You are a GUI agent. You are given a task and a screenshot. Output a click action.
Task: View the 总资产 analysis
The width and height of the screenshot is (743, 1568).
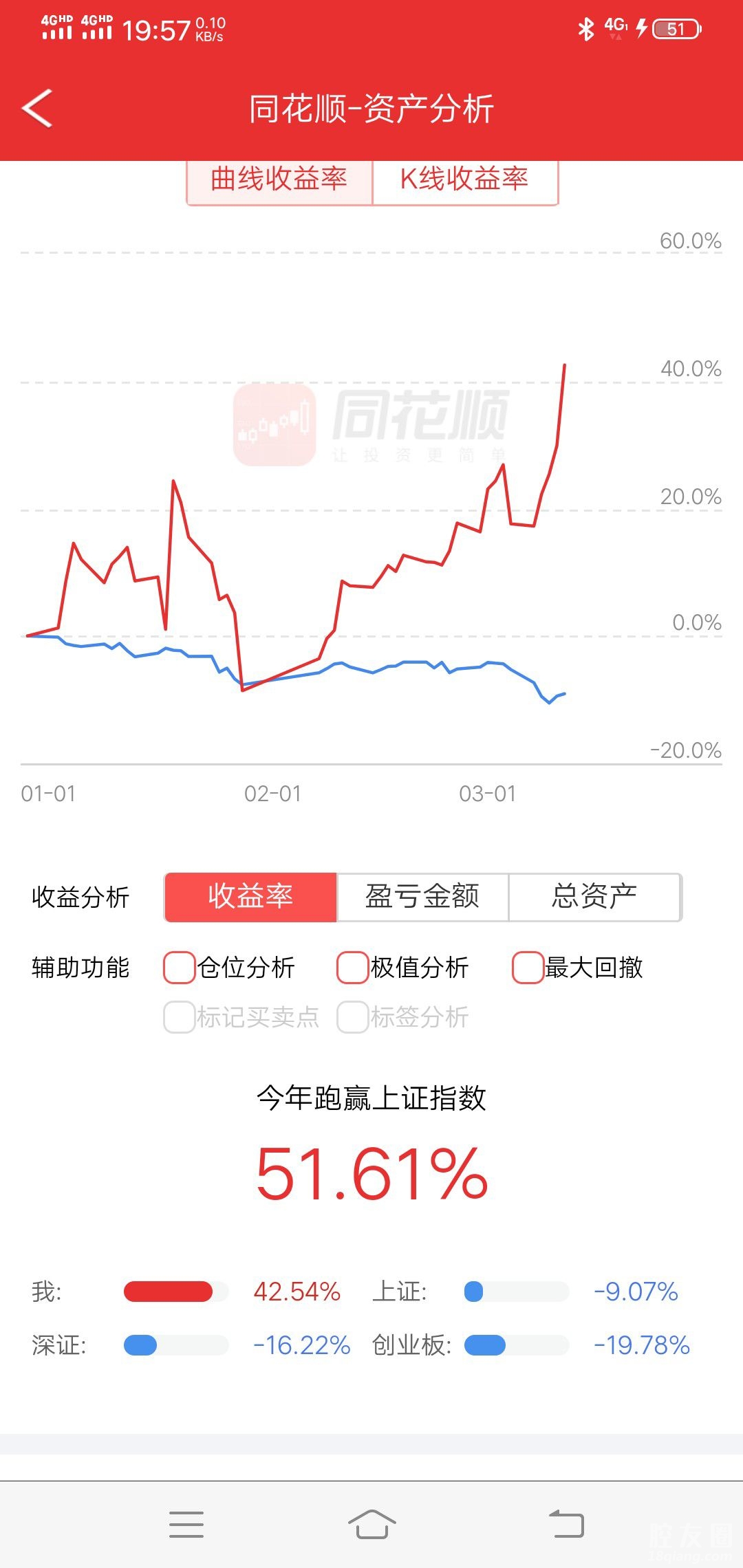coord(594,897)
